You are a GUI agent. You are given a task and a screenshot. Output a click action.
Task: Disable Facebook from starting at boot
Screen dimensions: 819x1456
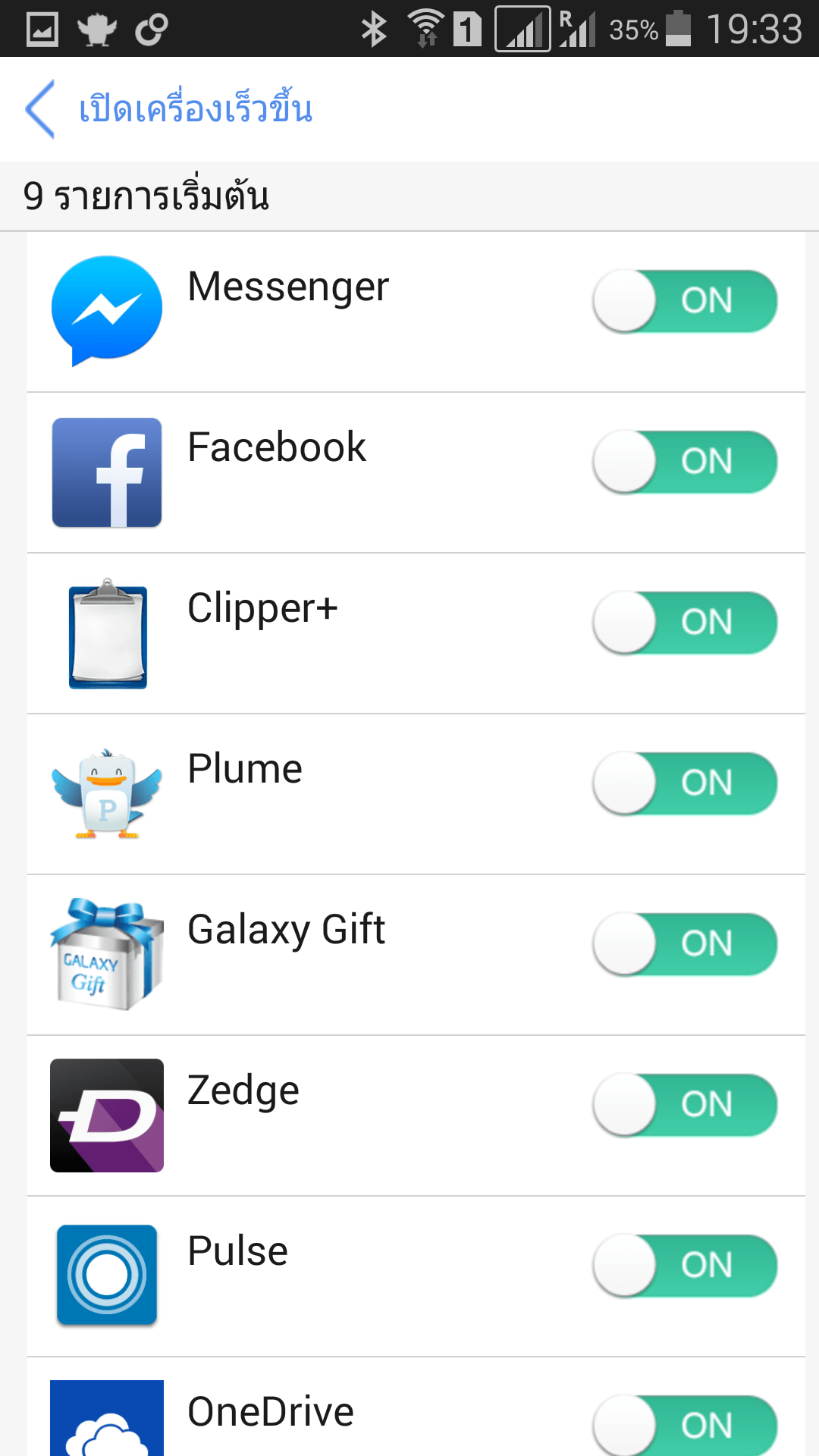coord(685,463)
